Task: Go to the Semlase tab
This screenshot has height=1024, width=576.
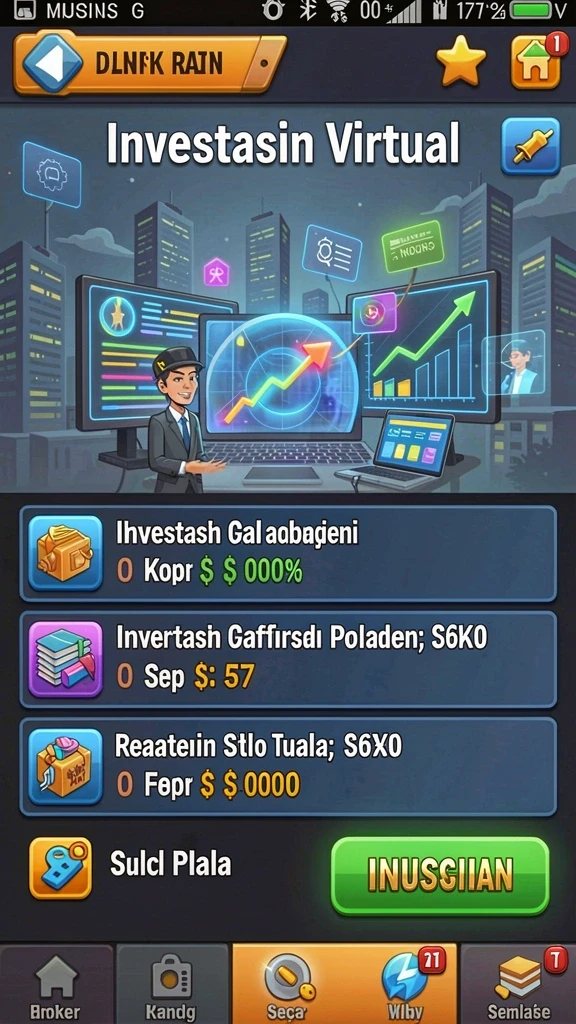Action: [519, 984]
